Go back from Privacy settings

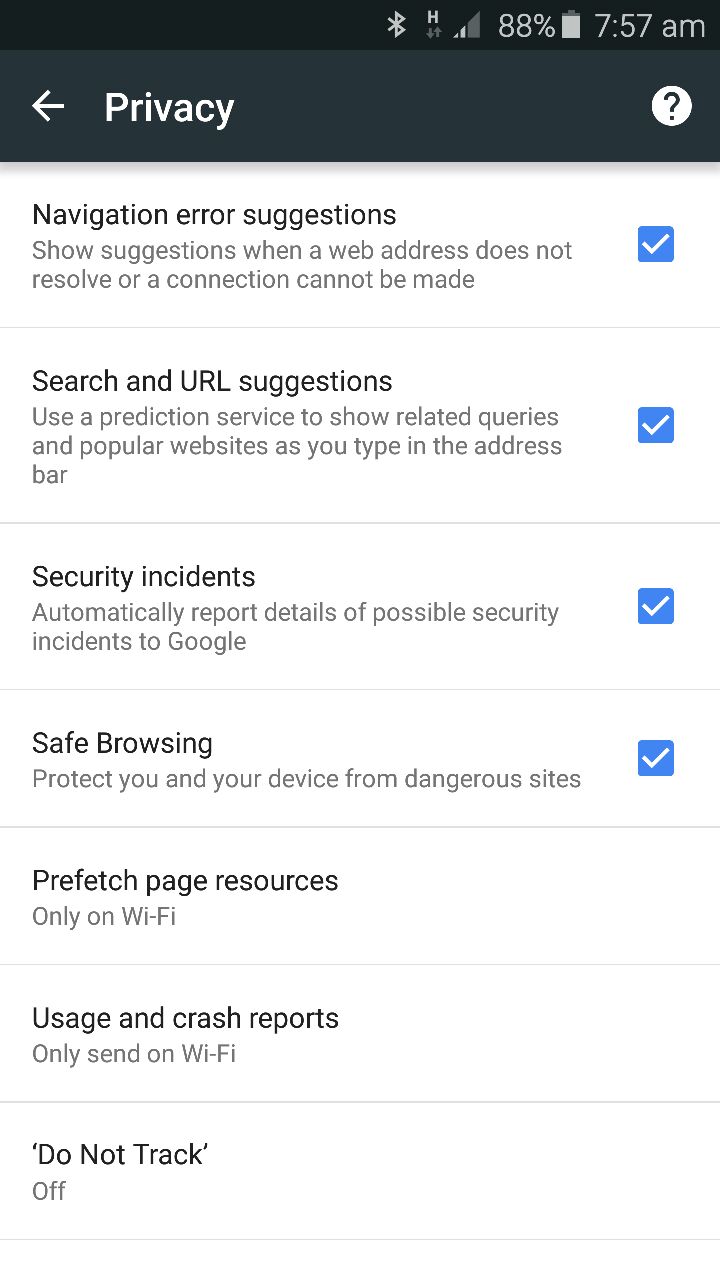(48, 106)
